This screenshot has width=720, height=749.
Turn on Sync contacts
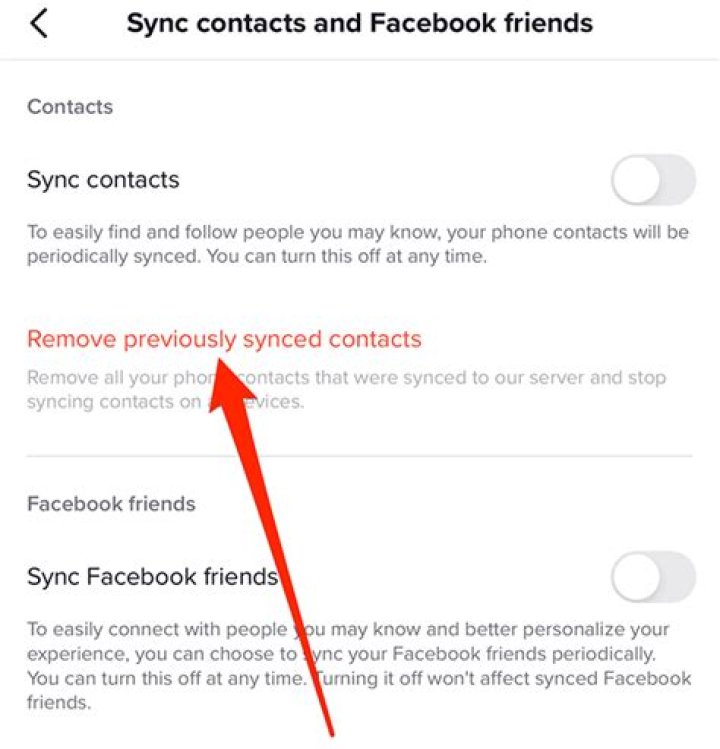(653, 180)
